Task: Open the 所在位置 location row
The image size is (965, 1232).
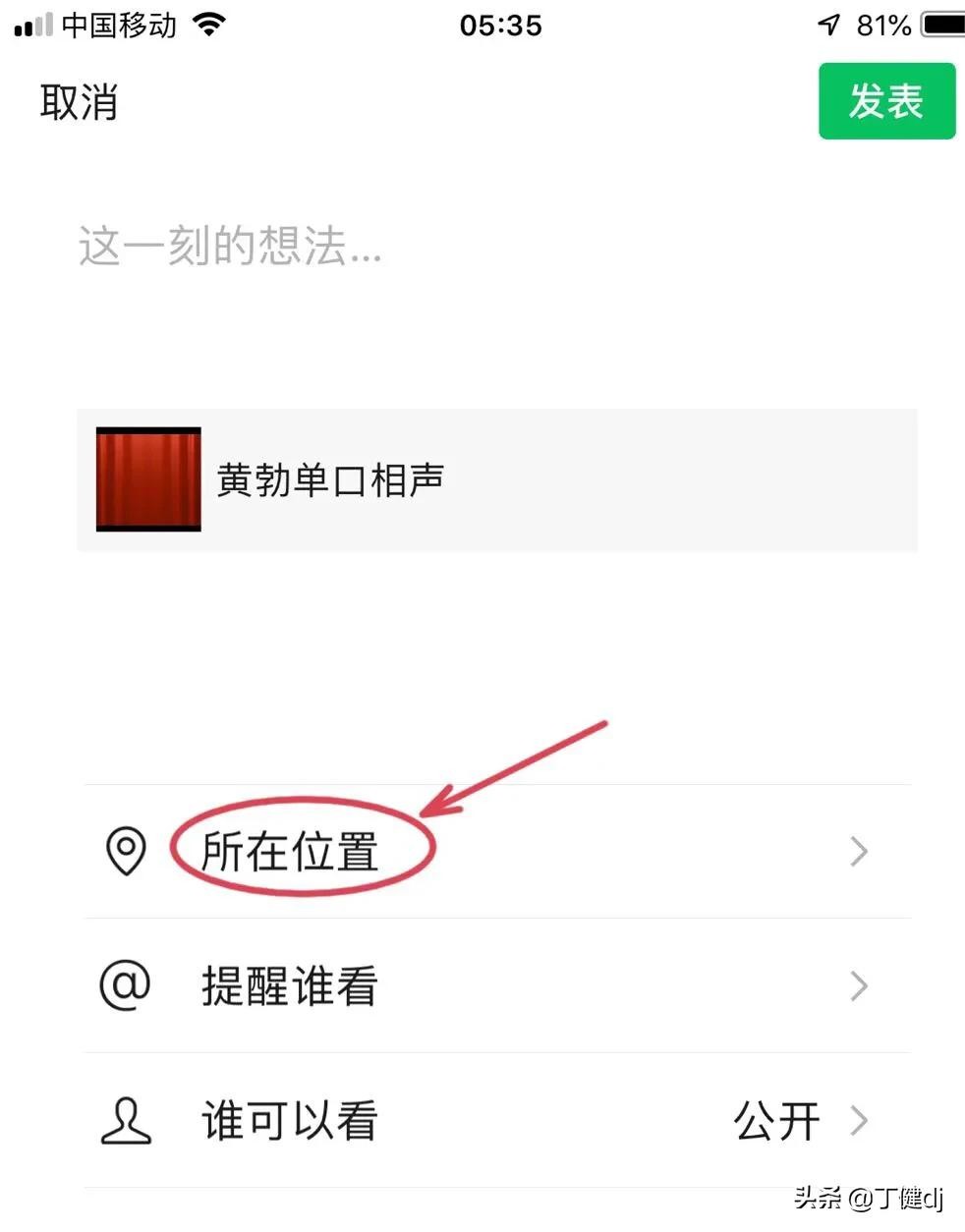Action: [496, 851]
